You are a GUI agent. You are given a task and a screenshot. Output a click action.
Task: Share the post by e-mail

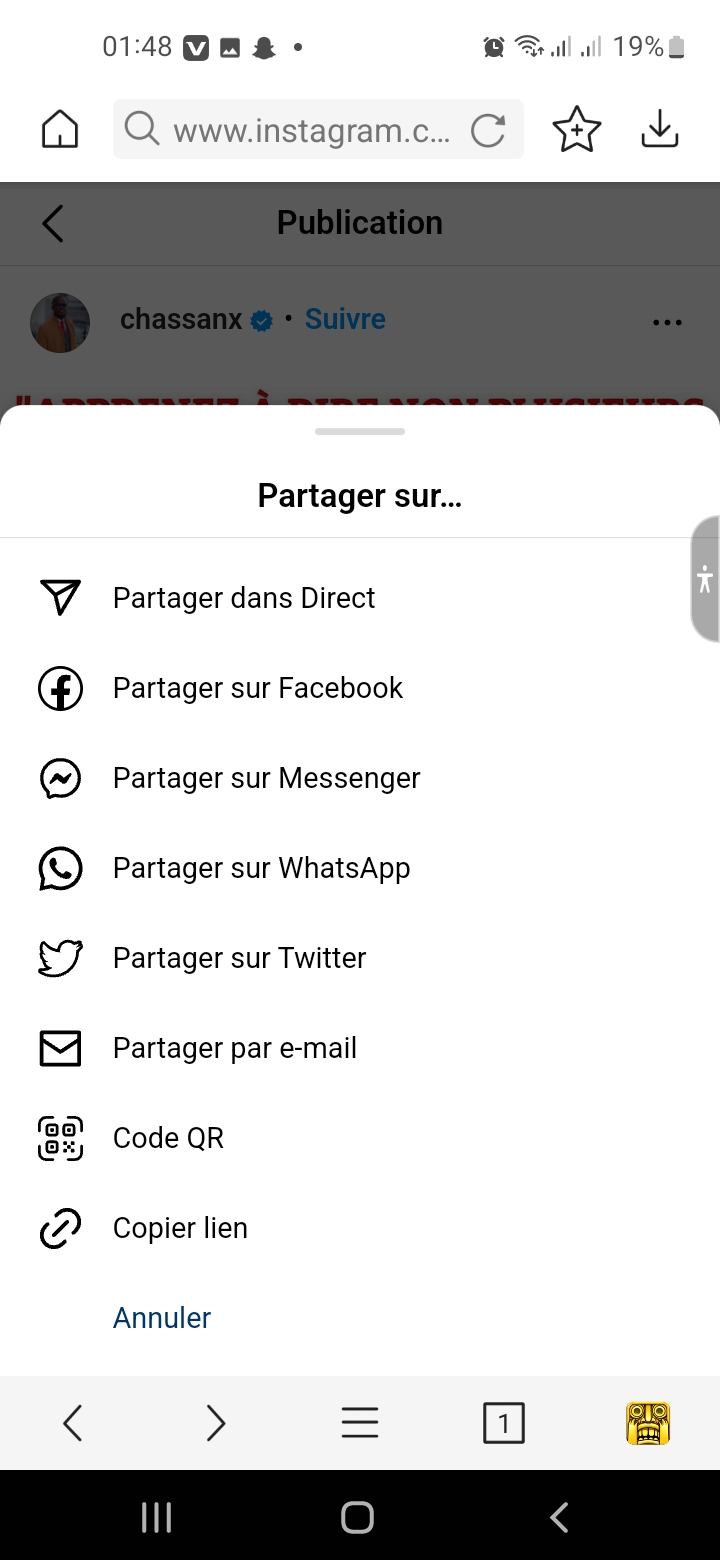[x=234, y=1048]
